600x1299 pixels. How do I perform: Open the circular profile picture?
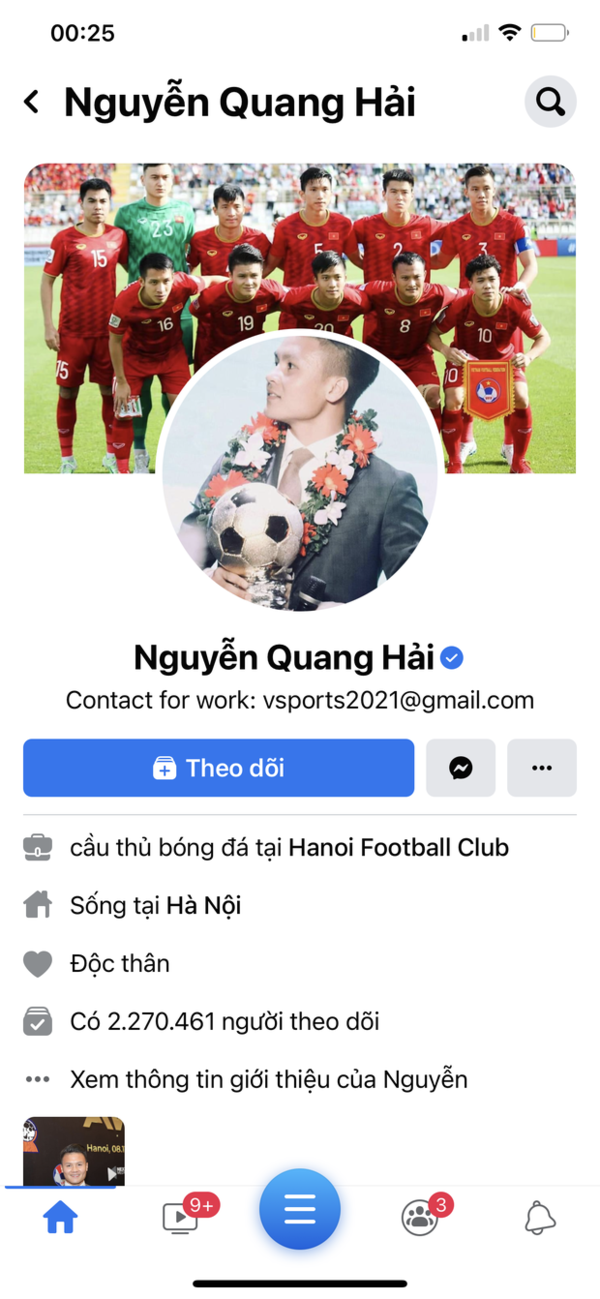(x=300, y=470)
